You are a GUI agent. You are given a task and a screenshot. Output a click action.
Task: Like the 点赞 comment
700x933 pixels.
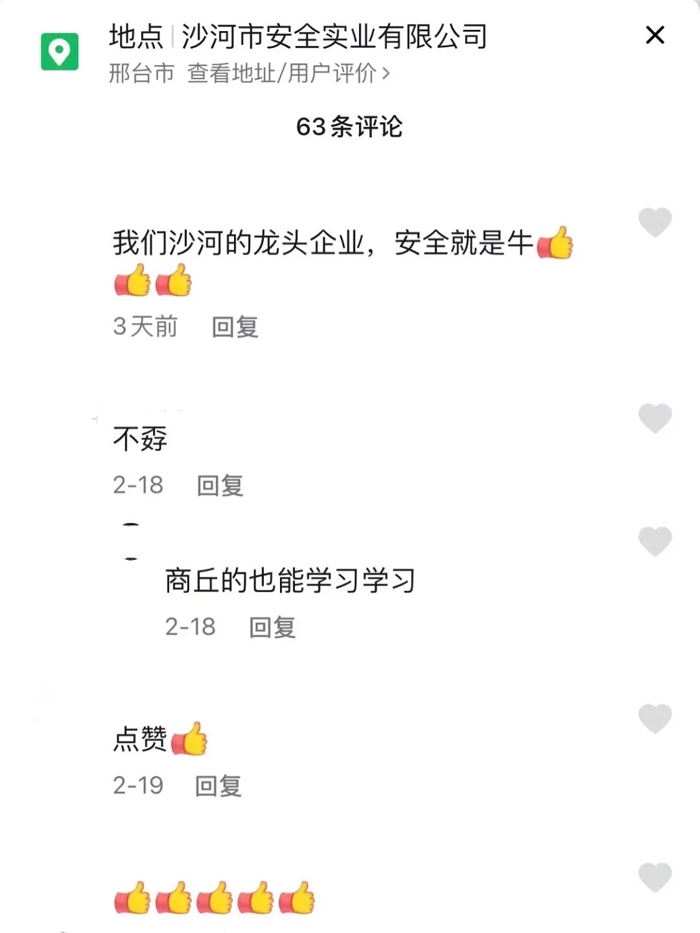pos(655,718)
